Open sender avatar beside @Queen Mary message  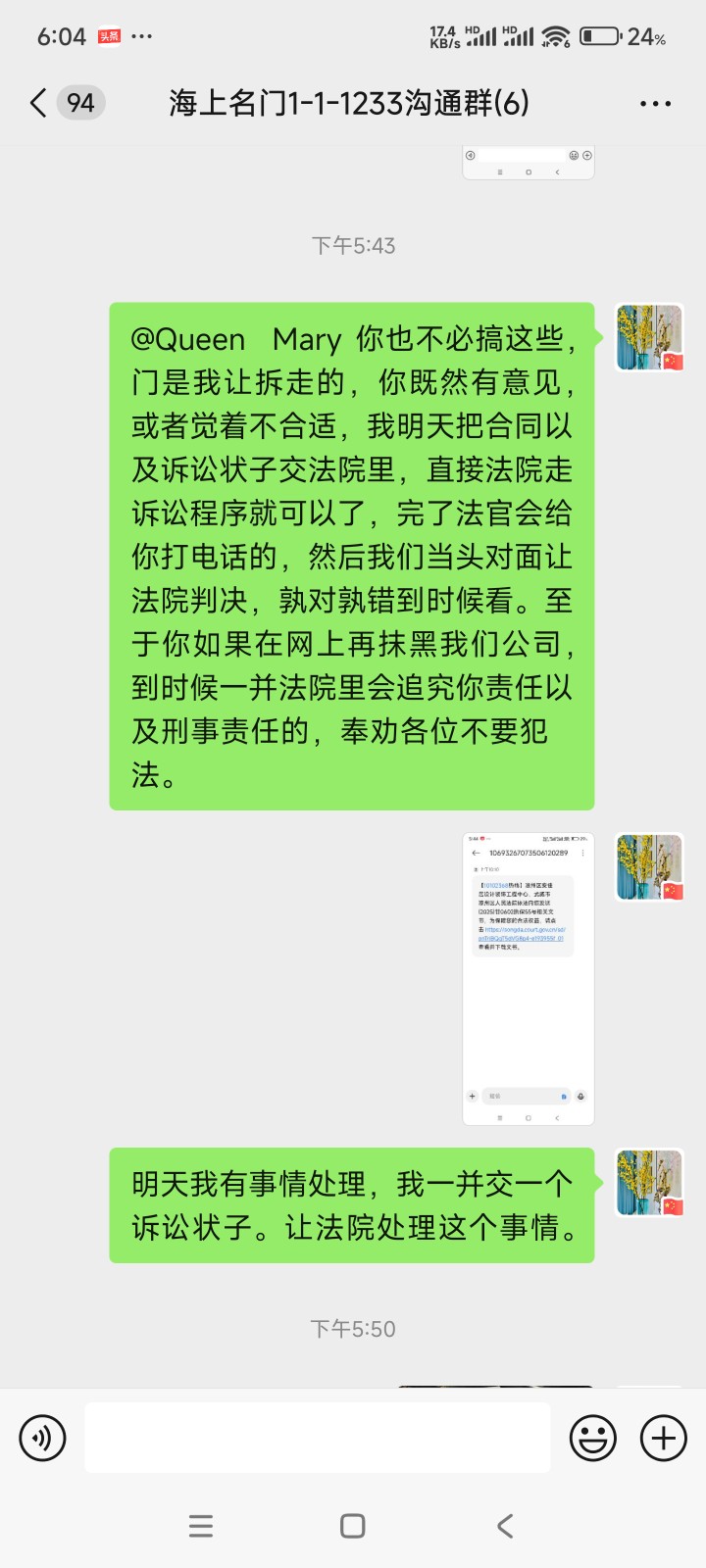click(x=648, y=337)
